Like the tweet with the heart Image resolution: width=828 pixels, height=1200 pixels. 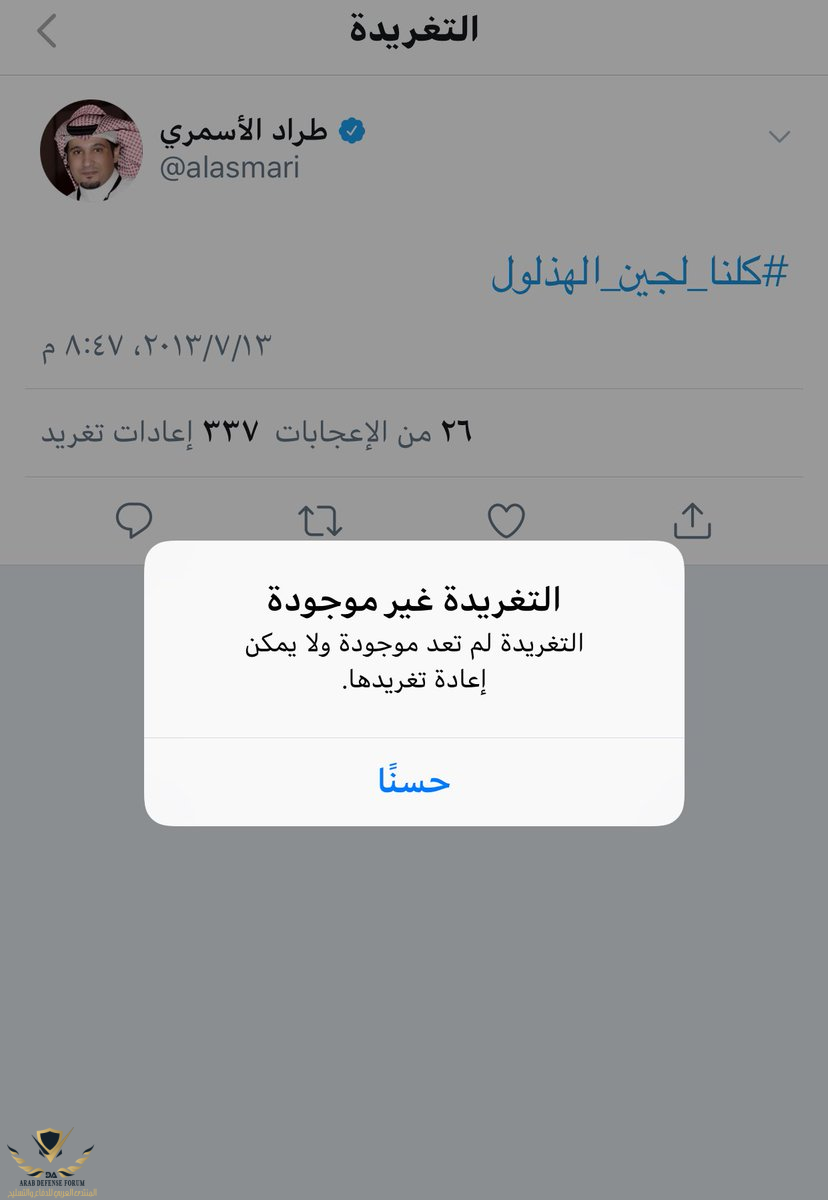click(x=506, y=520)
